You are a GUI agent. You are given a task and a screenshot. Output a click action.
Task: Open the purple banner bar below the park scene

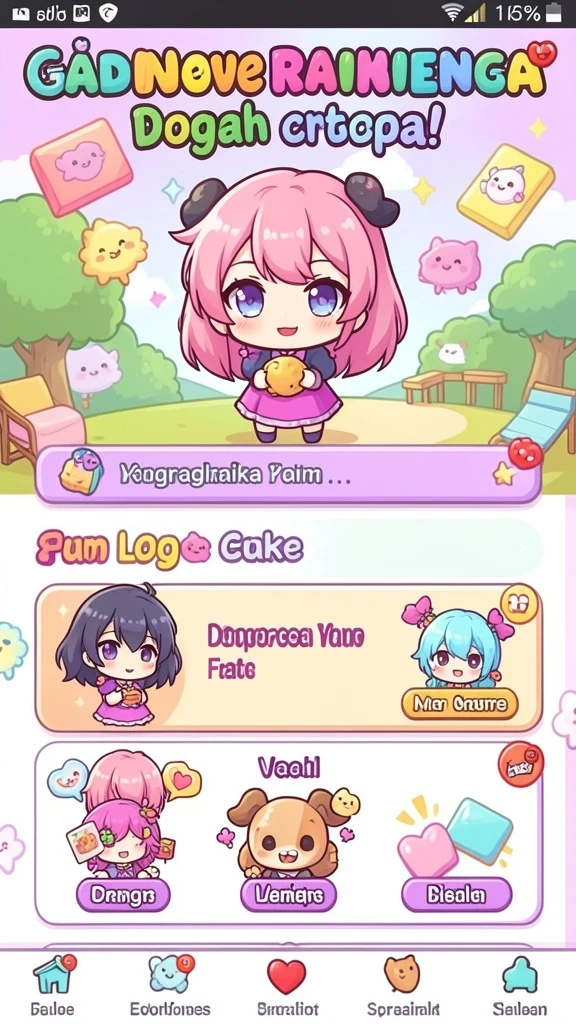[x=288, y=475]
